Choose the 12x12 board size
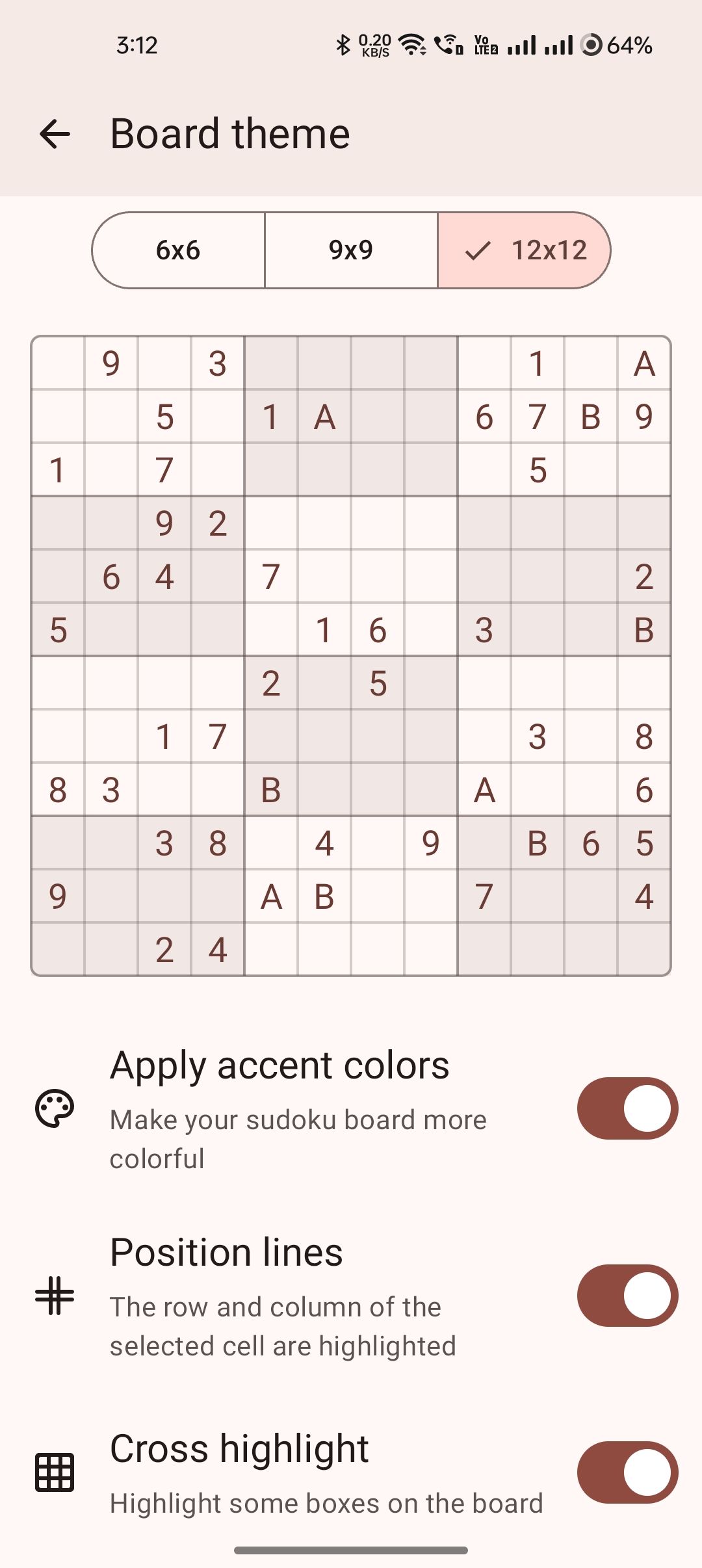Viewport: 702px width, 1568px height. (x=525, y=250)
